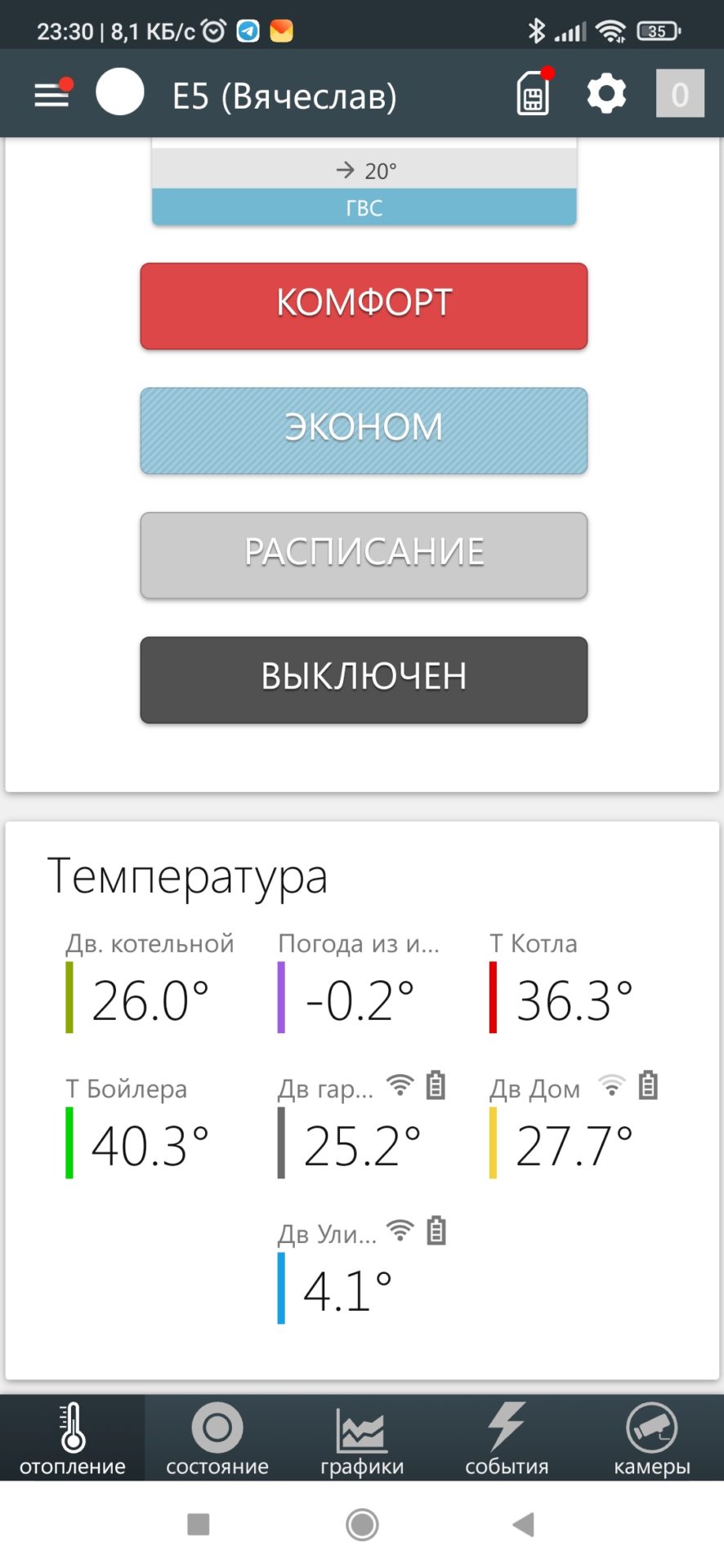Open the hamburger menu
The image size is (724, 1568).
pos(52,95)
